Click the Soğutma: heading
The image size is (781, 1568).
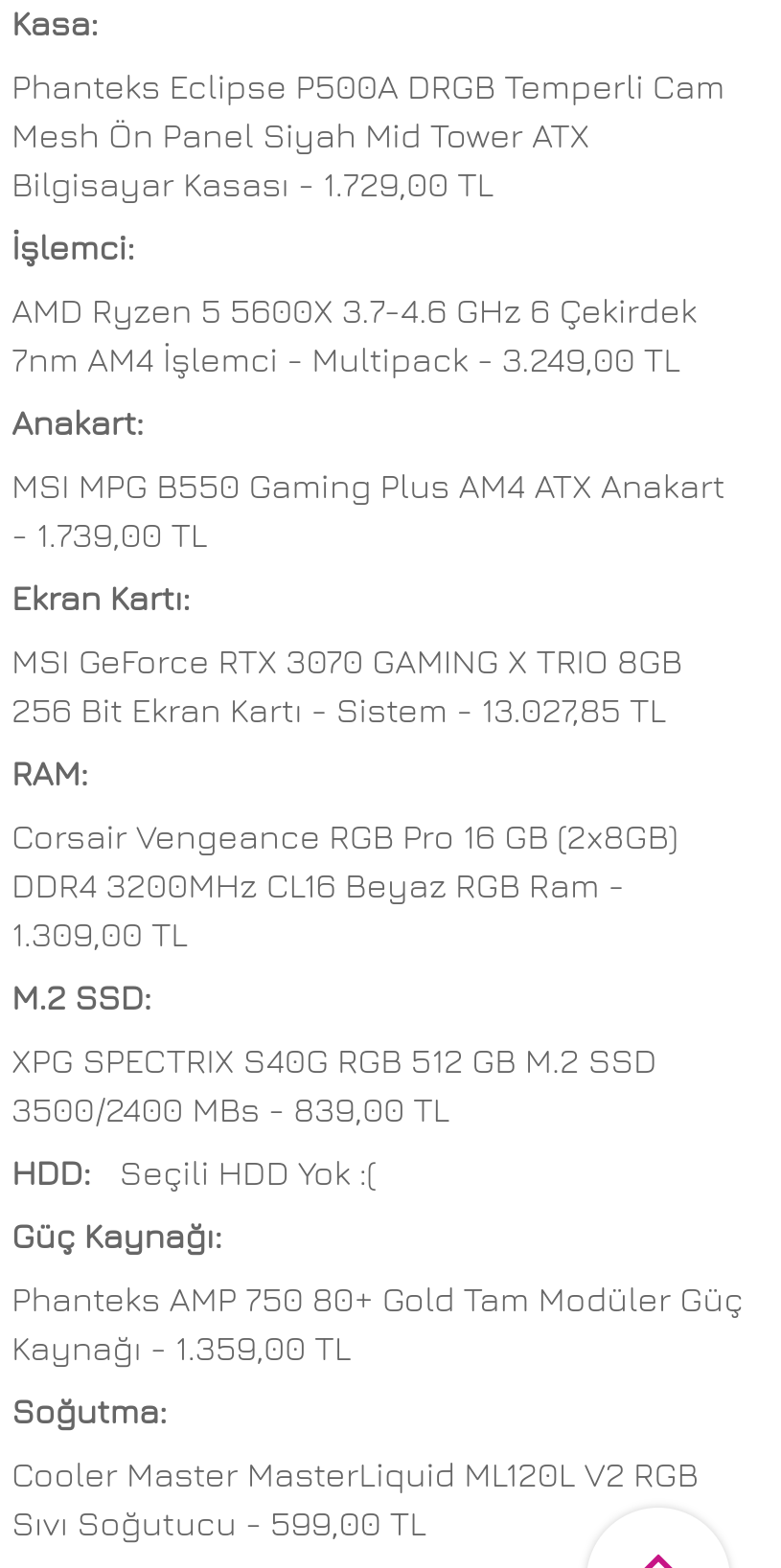(89, 1412)
